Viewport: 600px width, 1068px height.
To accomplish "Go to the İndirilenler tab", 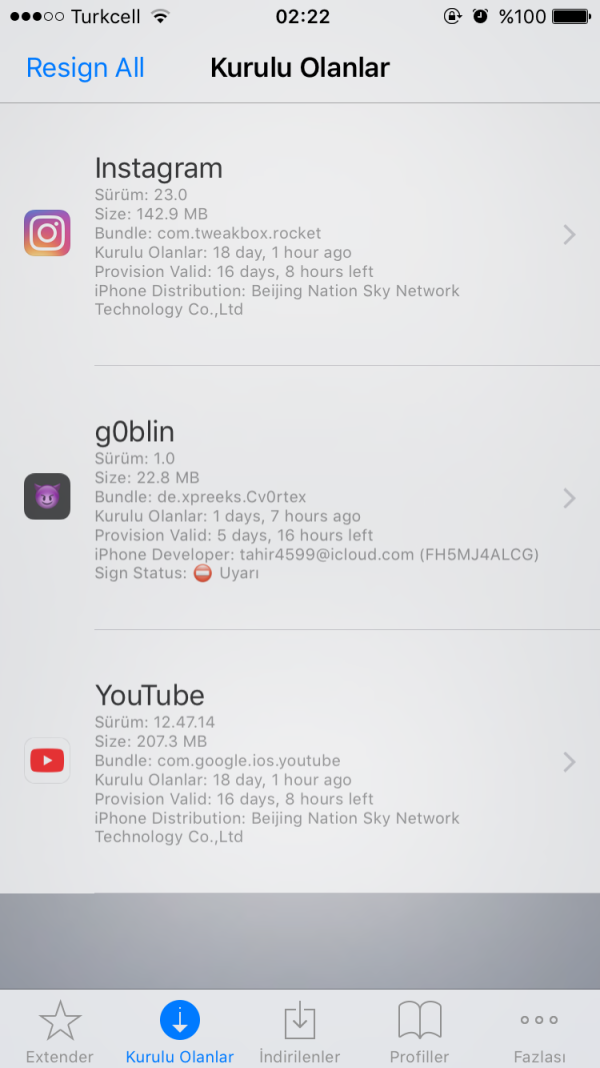I will click(300, 1032).
